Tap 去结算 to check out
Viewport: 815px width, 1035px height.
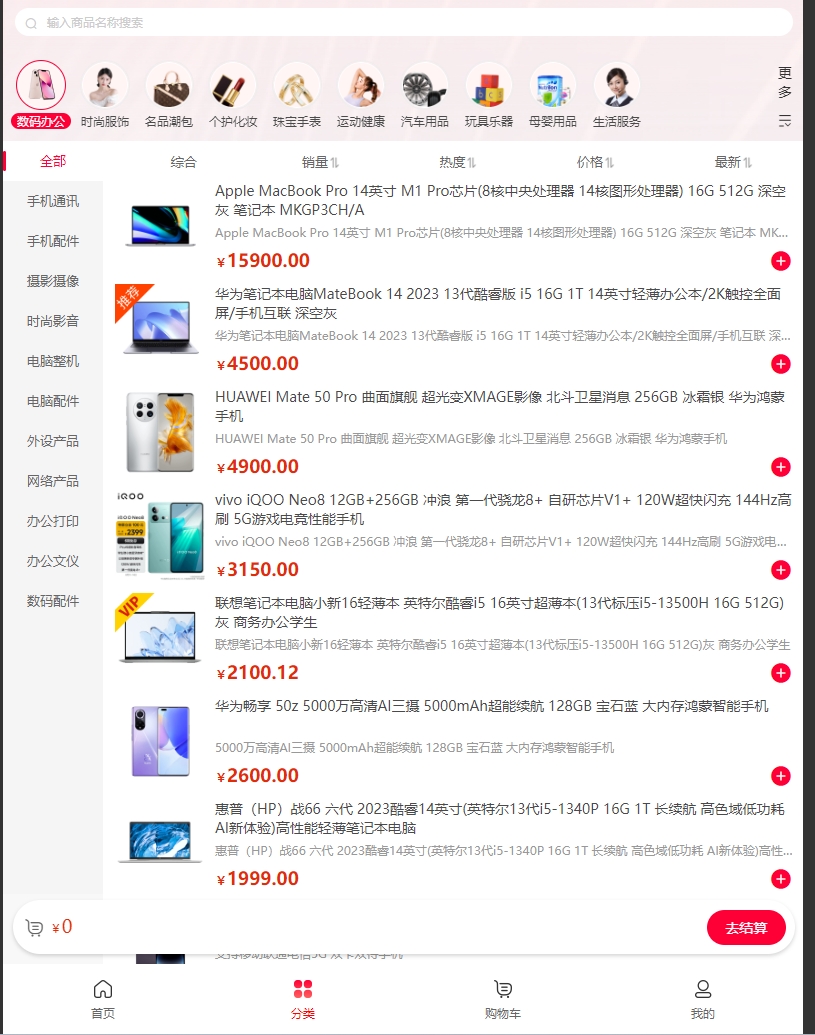(746, 928)
